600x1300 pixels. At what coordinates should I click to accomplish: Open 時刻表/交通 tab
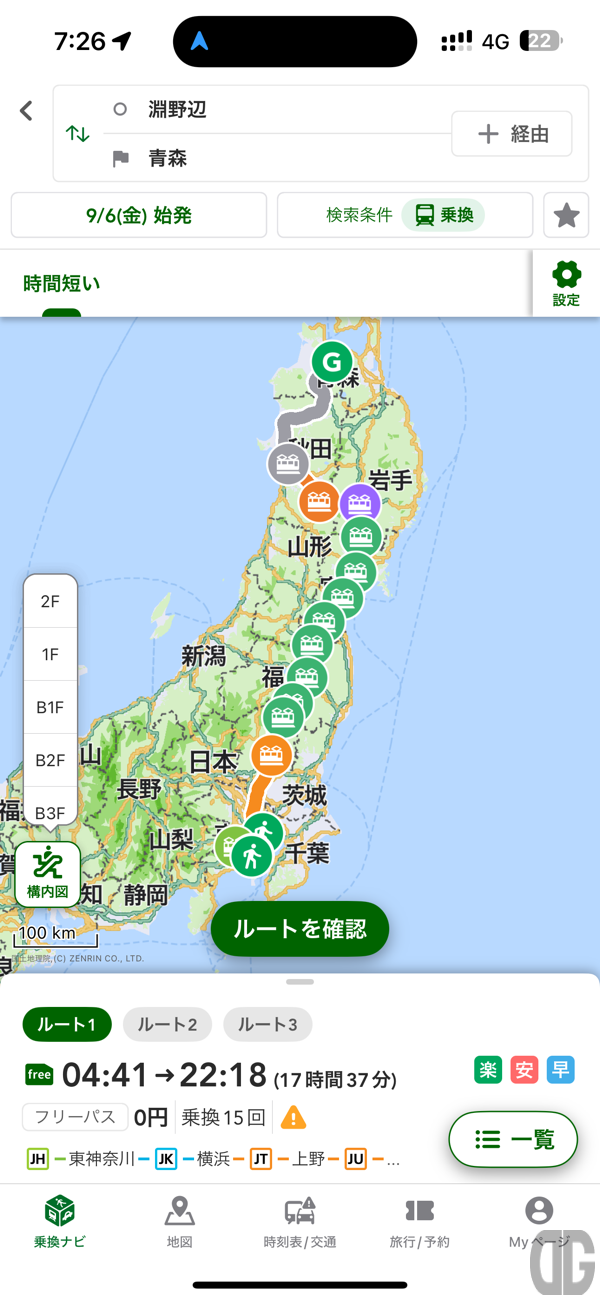[x=300, y=1222]
